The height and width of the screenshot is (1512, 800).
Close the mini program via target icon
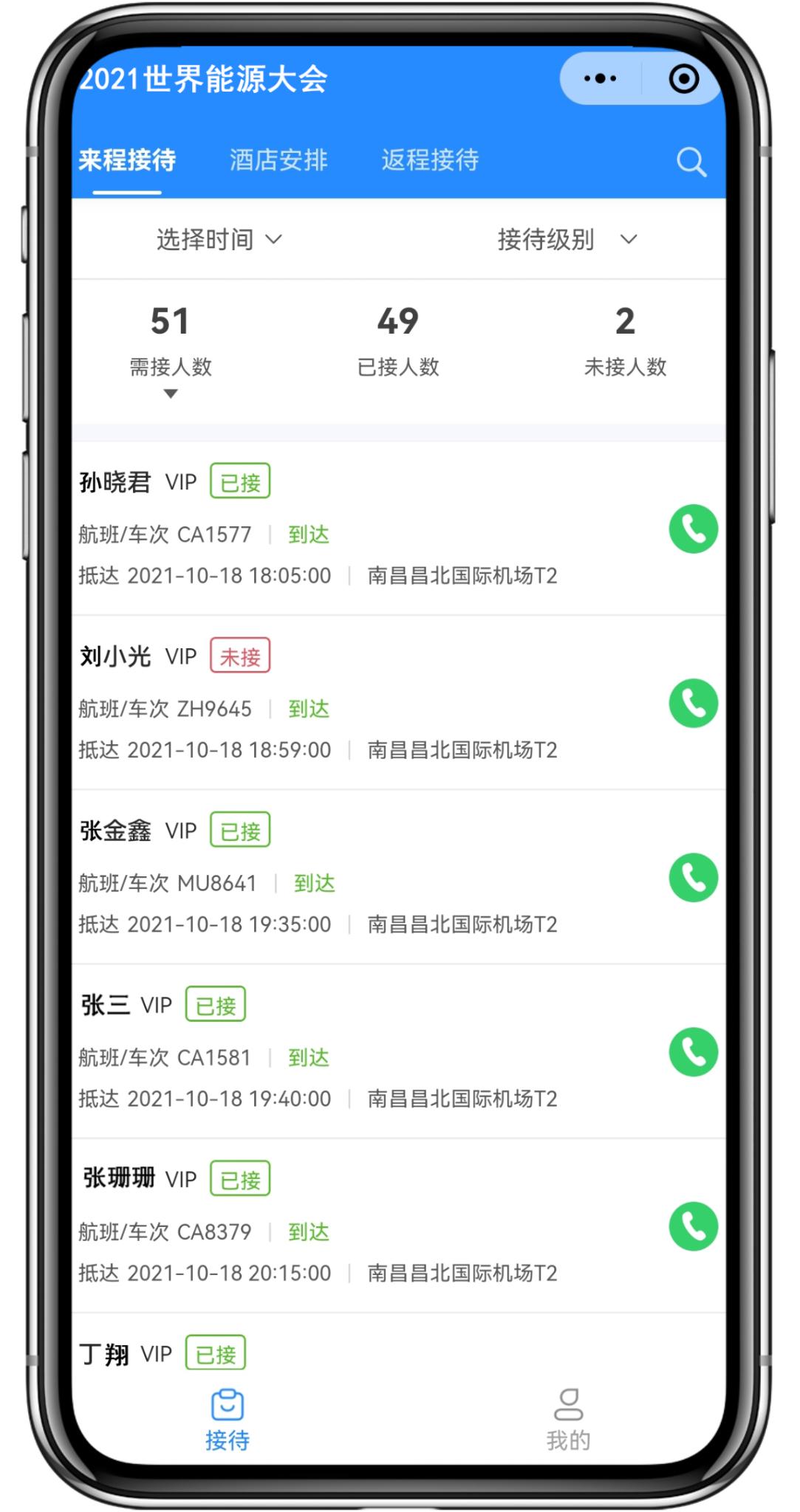pyautogui.click(x=683, y=78)
